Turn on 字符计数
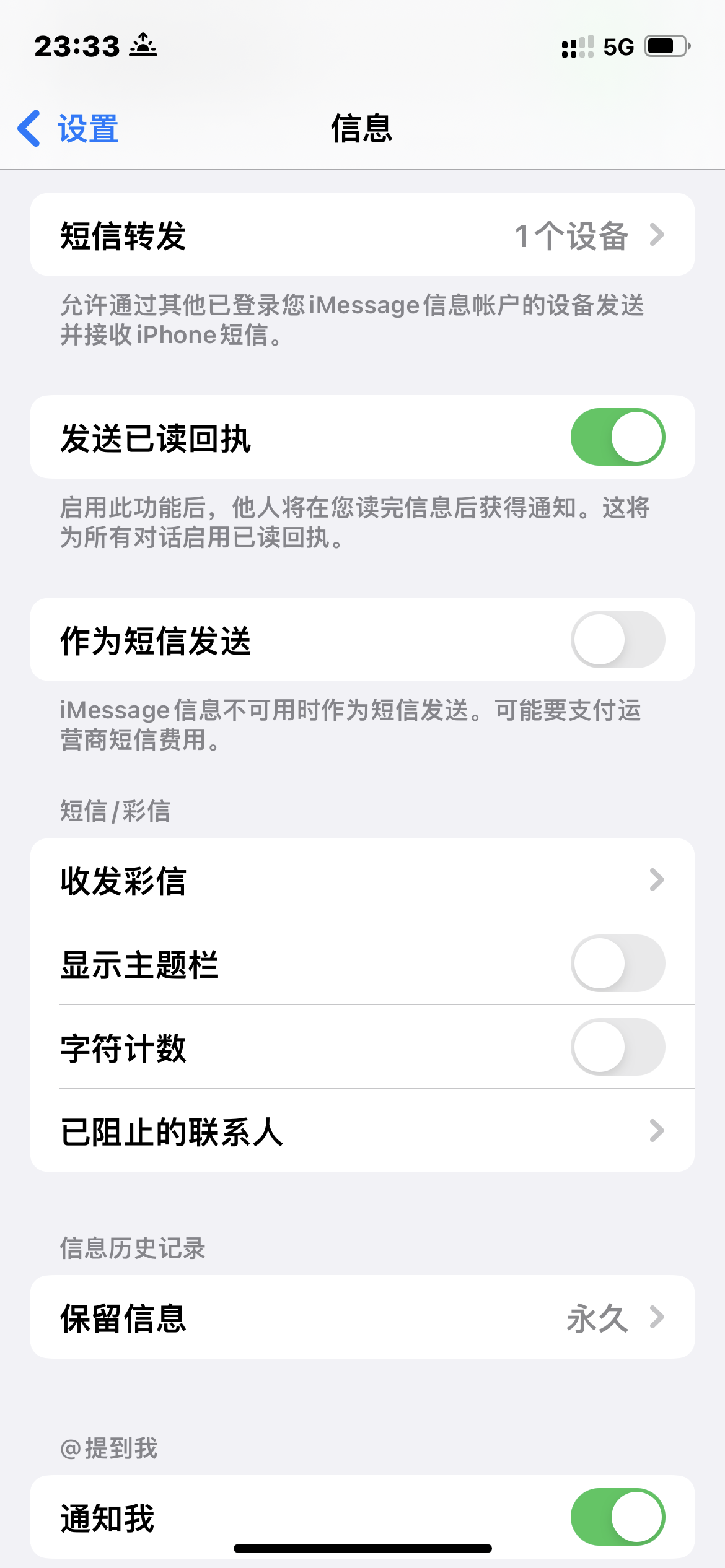Viewport: 725px width, 1568px height. (617, 1047)
